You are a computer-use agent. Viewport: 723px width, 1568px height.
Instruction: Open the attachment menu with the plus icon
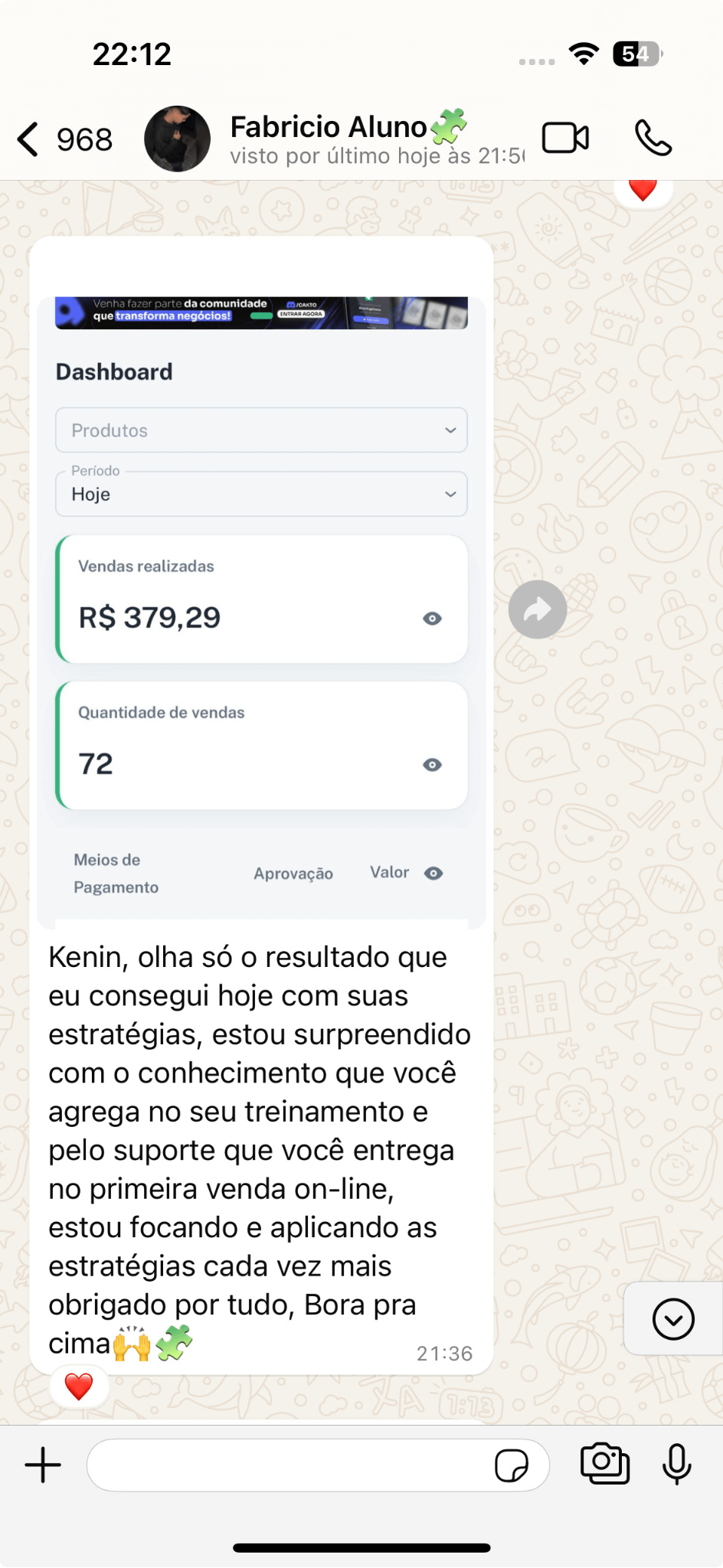coord(43,1465)
